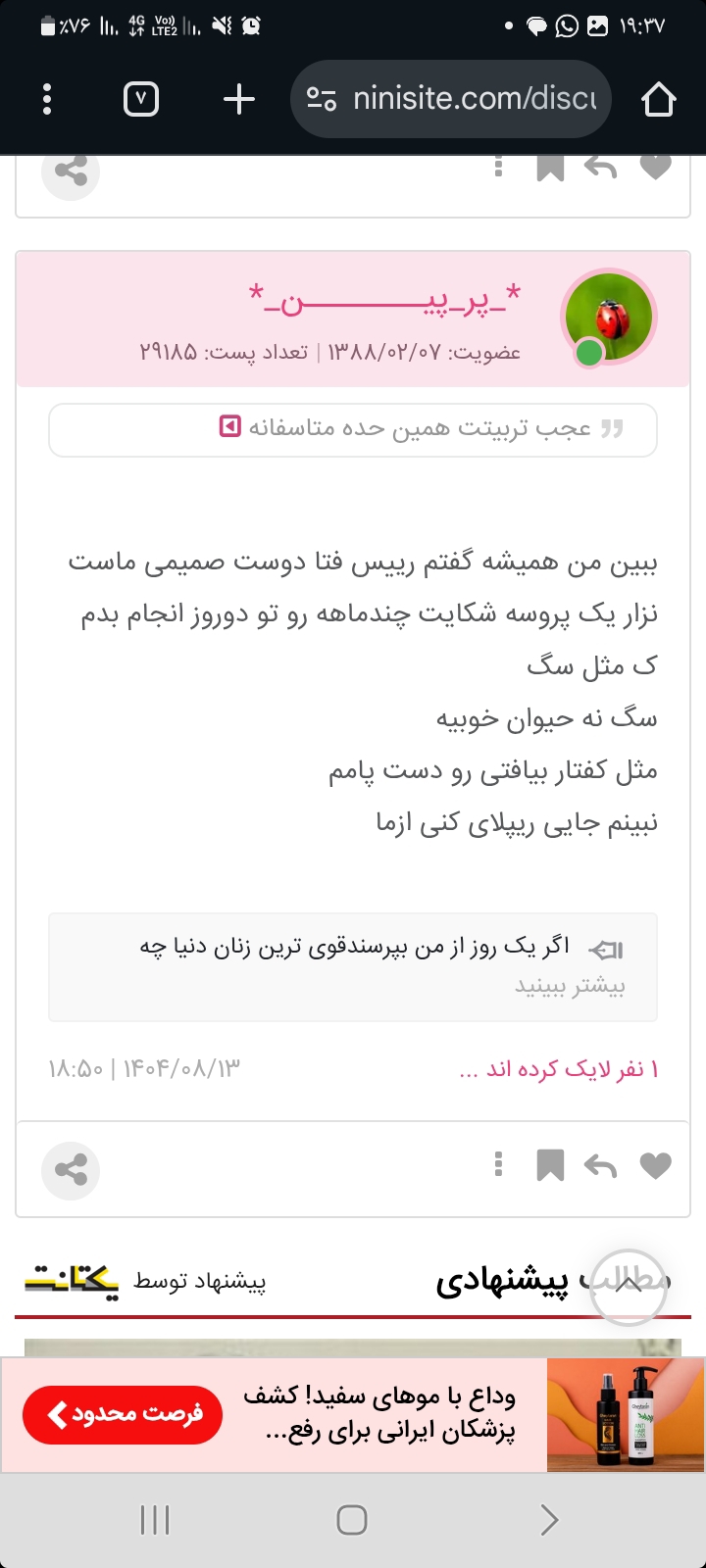Expand the quoted reply عجب تربیتت
Image resolution: width=706 pixels, height=1568 pixels.
pos(229,427)
